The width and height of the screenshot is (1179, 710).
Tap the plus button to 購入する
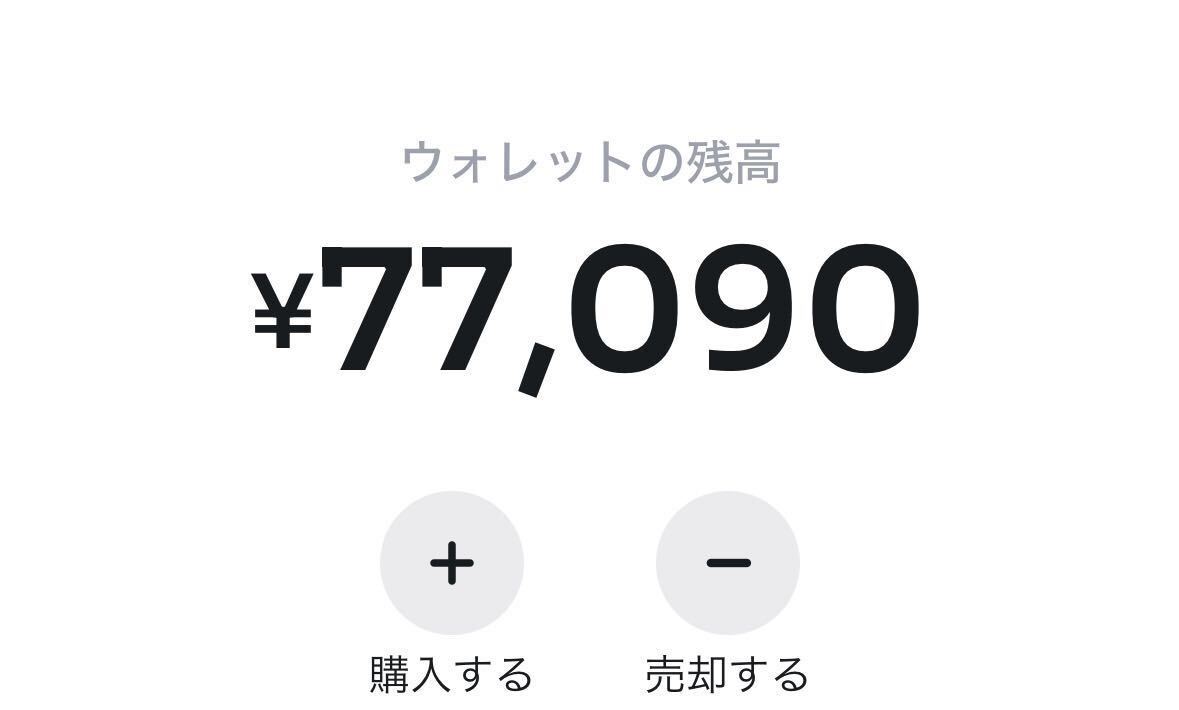tap(451, 563)
